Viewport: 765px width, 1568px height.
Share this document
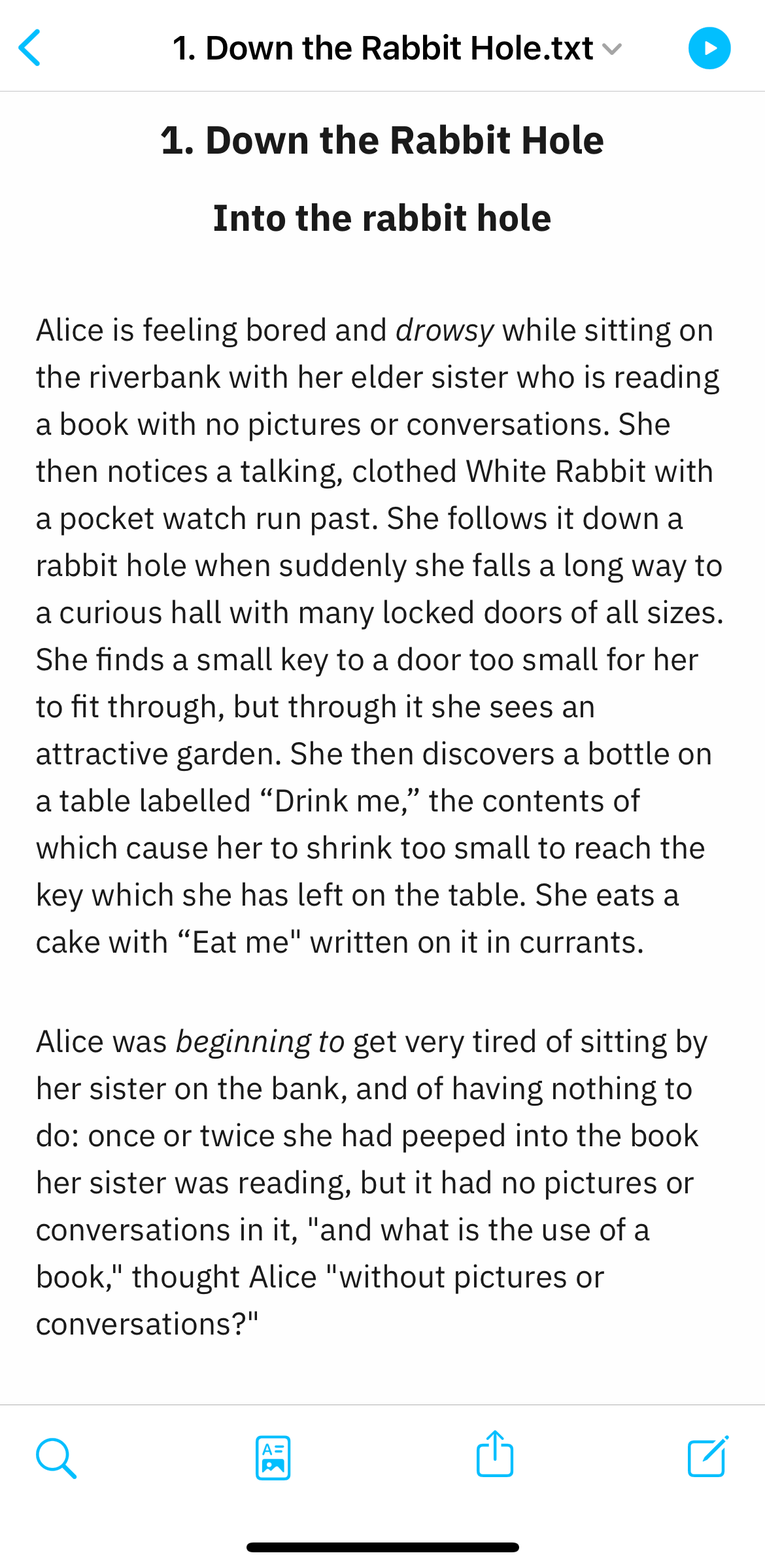[x=495, y=1454]
